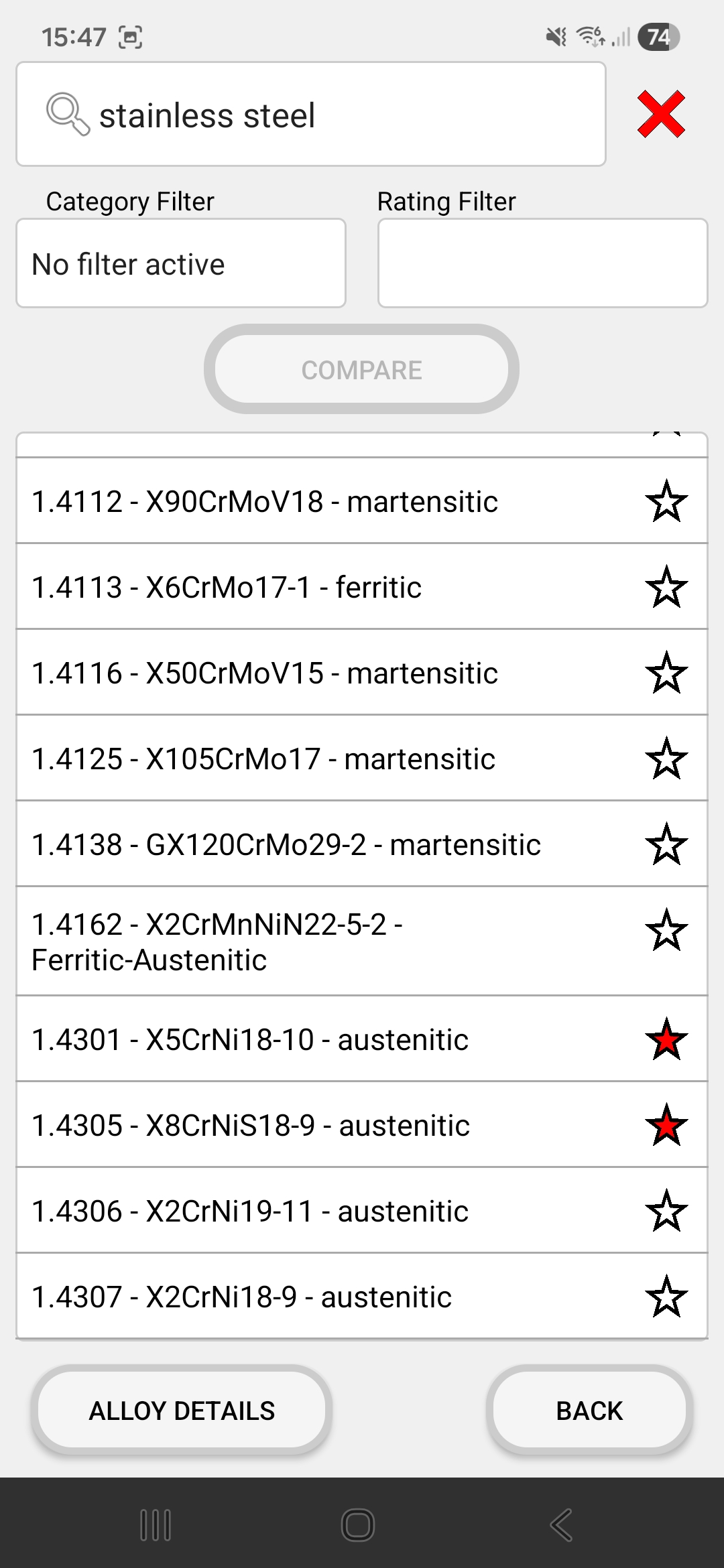The height and width of the screenshot is (1568, 724).
Task: Open Alloy Details
Action: click(x=182, y=1411)
